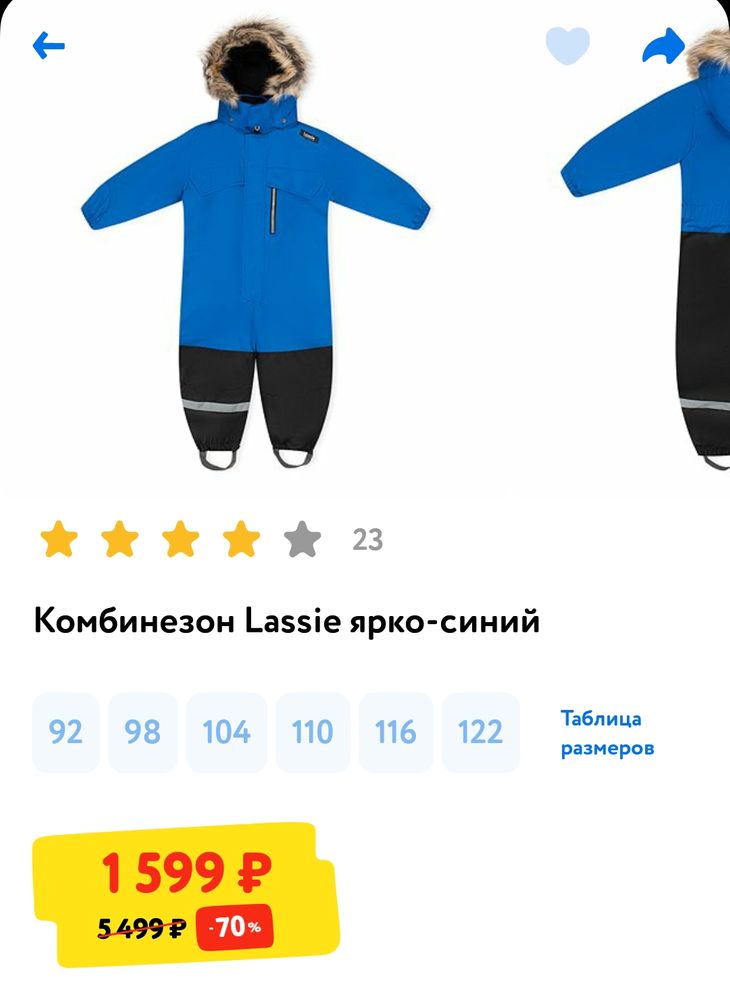The width and height of the screenshot is (730, 1000).
Task: Choose size 116
Action: [x=396, y=732]
